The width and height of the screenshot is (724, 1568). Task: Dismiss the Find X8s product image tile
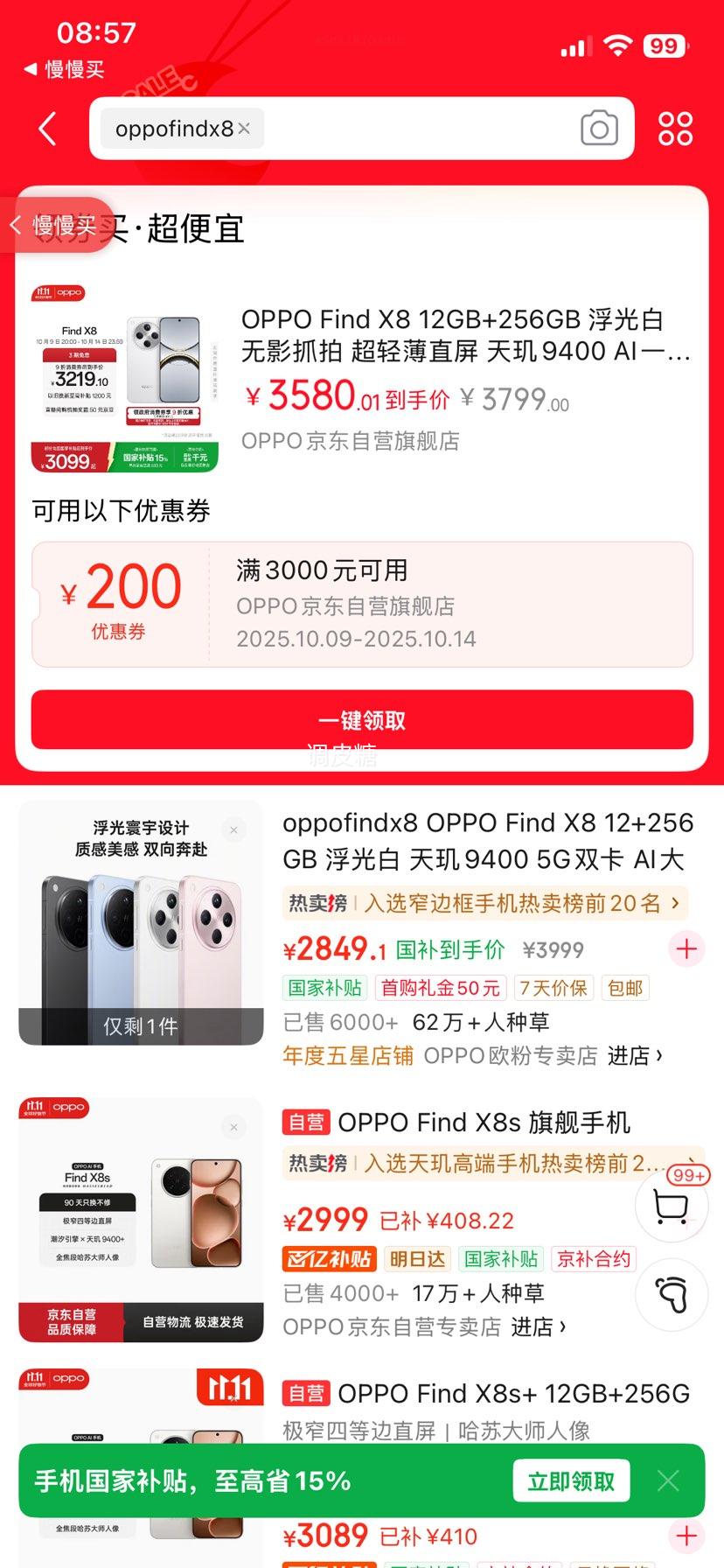(x=233, y=1127)
